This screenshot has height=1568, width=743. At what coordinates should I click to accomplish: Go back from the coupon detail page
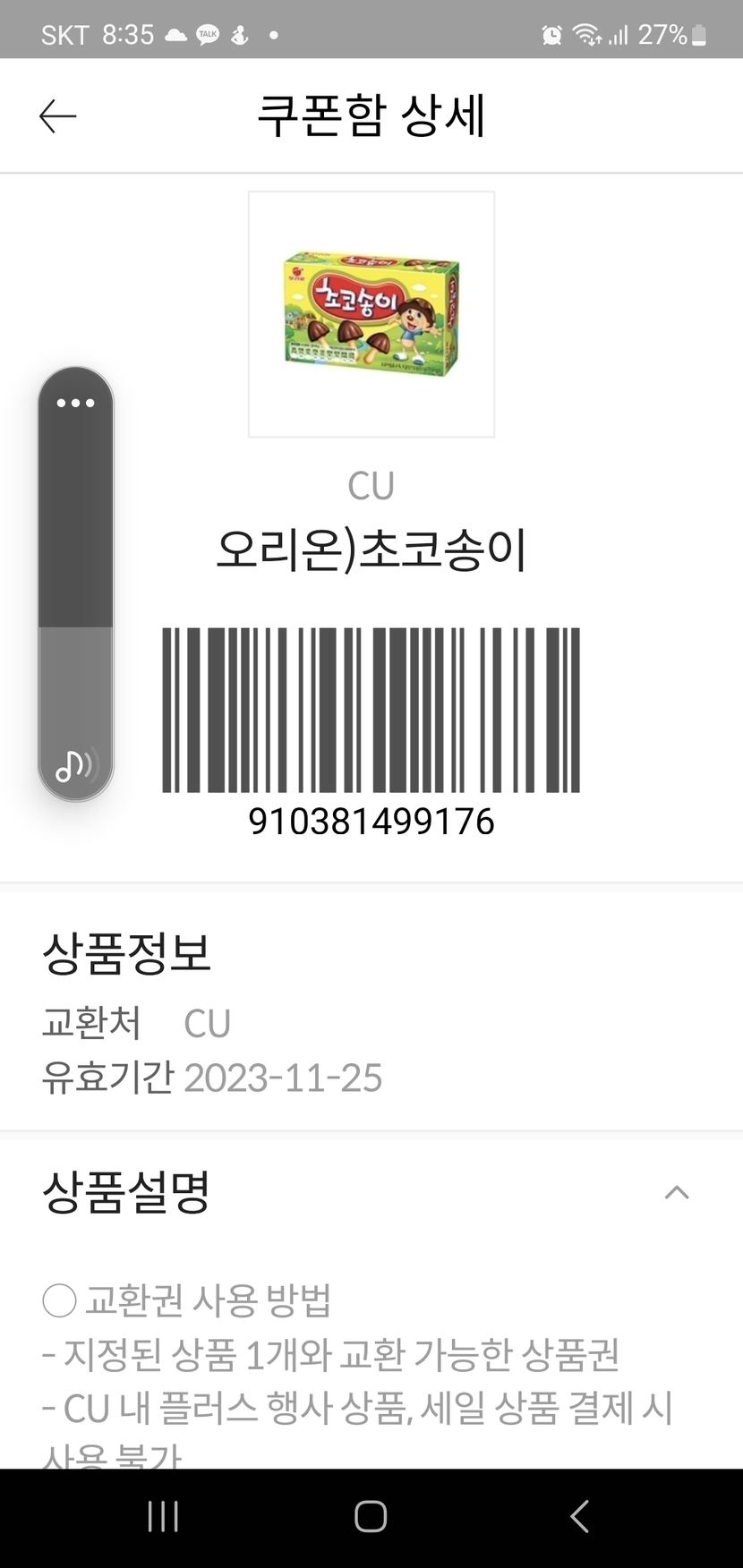coord(58,116)
